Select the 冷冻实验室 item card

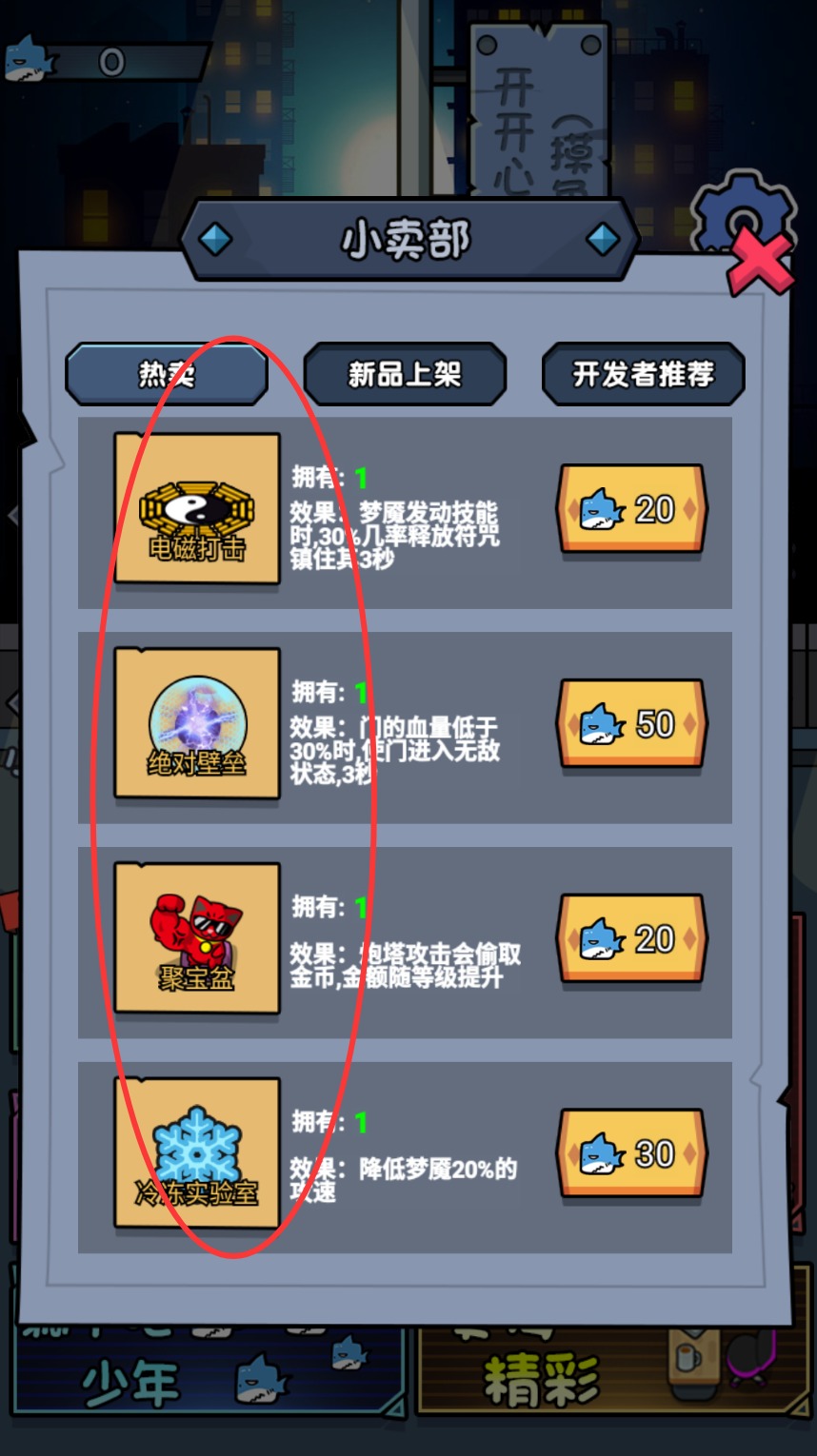click(197, 1153)
